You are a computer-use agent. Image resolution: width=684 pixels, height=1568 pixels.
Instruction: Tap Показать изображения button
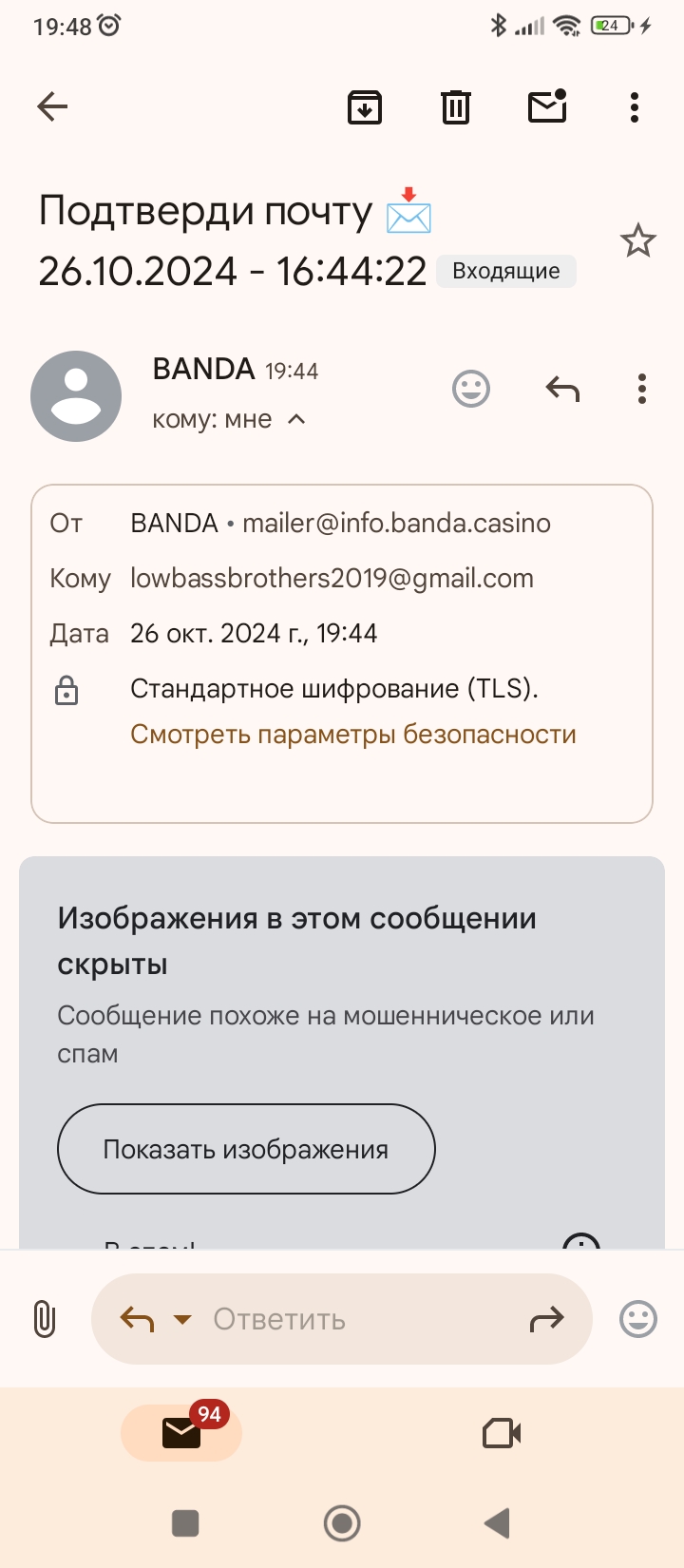[x=246, y=1149]
